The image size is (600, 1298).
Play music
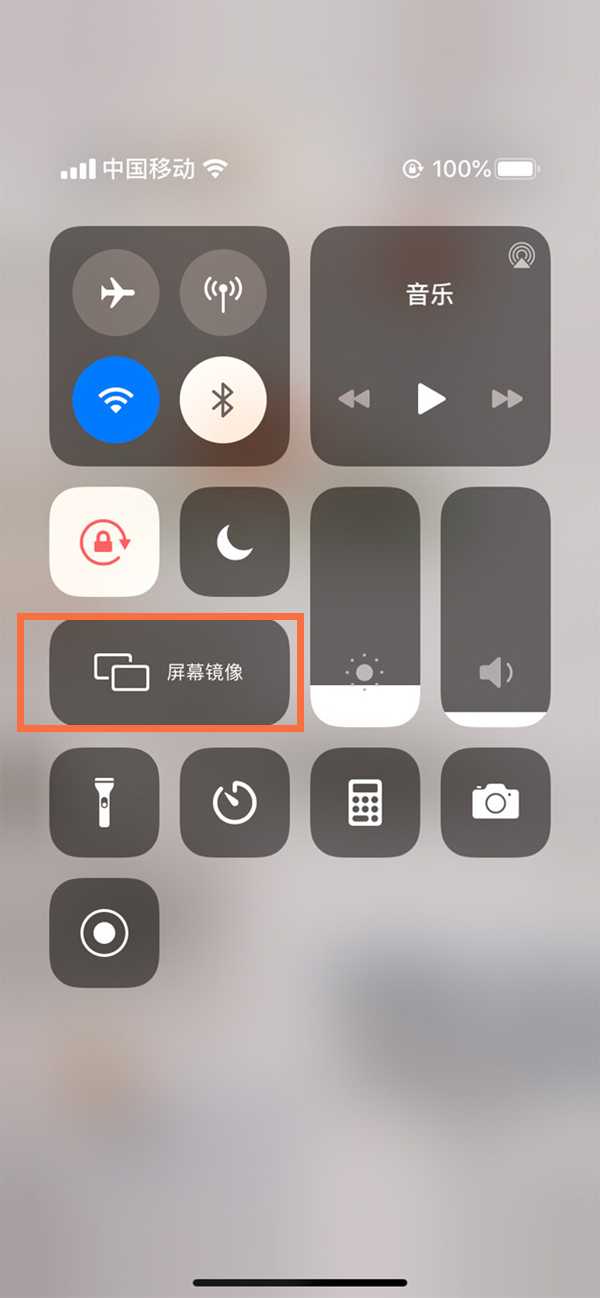430,399
